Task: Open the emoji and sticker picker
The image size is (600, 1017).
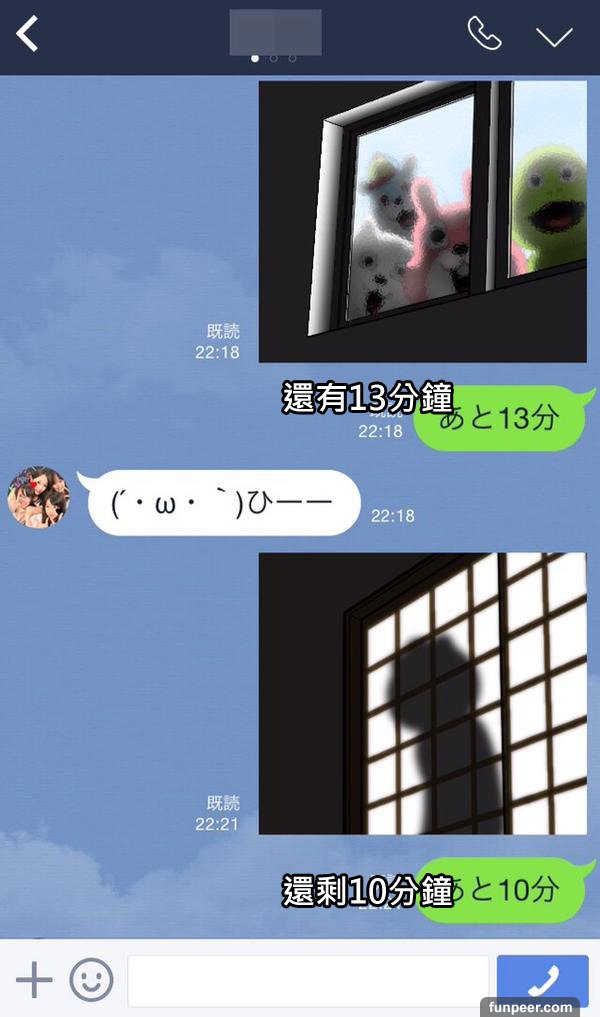Action: 91,980
